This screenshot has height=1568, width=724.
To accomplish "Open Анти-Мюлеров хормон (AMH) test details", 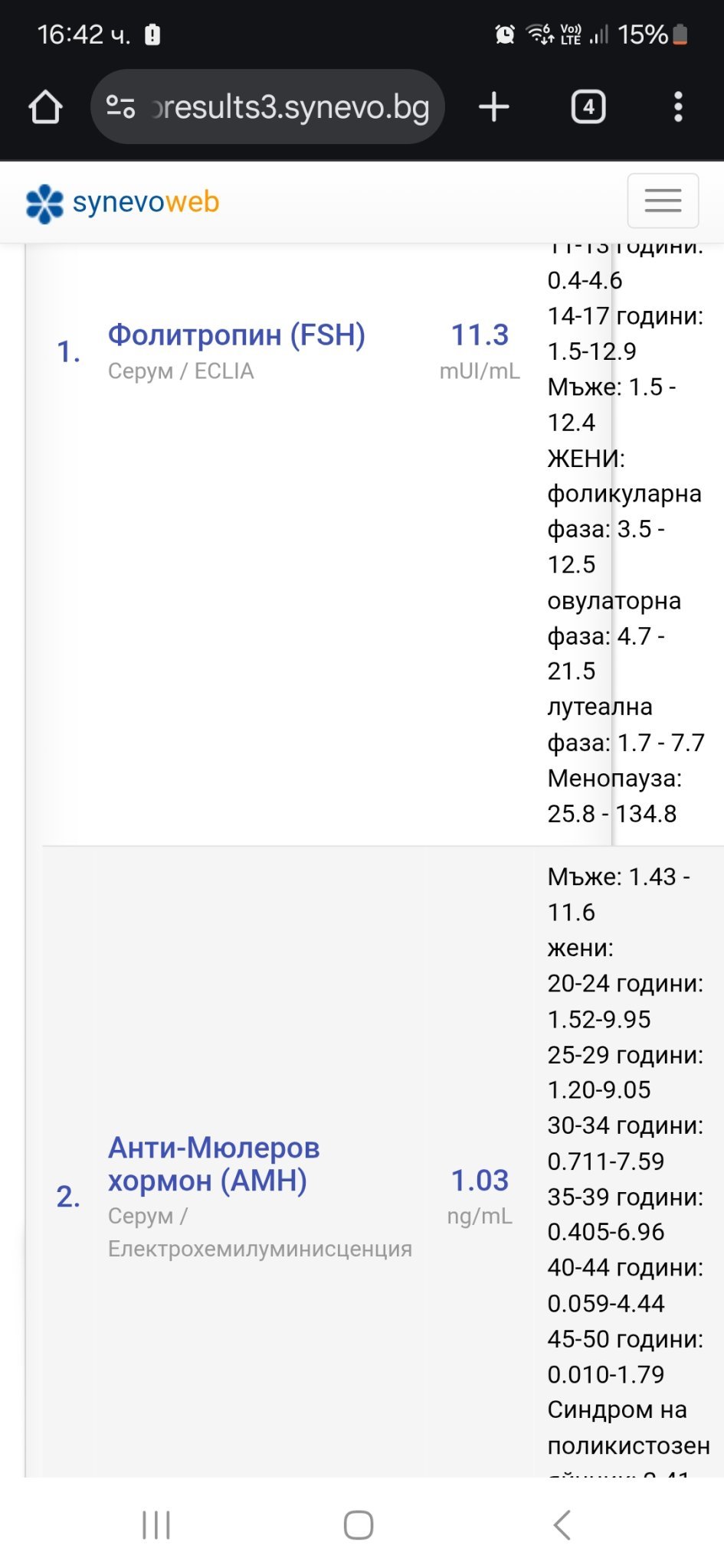I will tap(213, 1164).
